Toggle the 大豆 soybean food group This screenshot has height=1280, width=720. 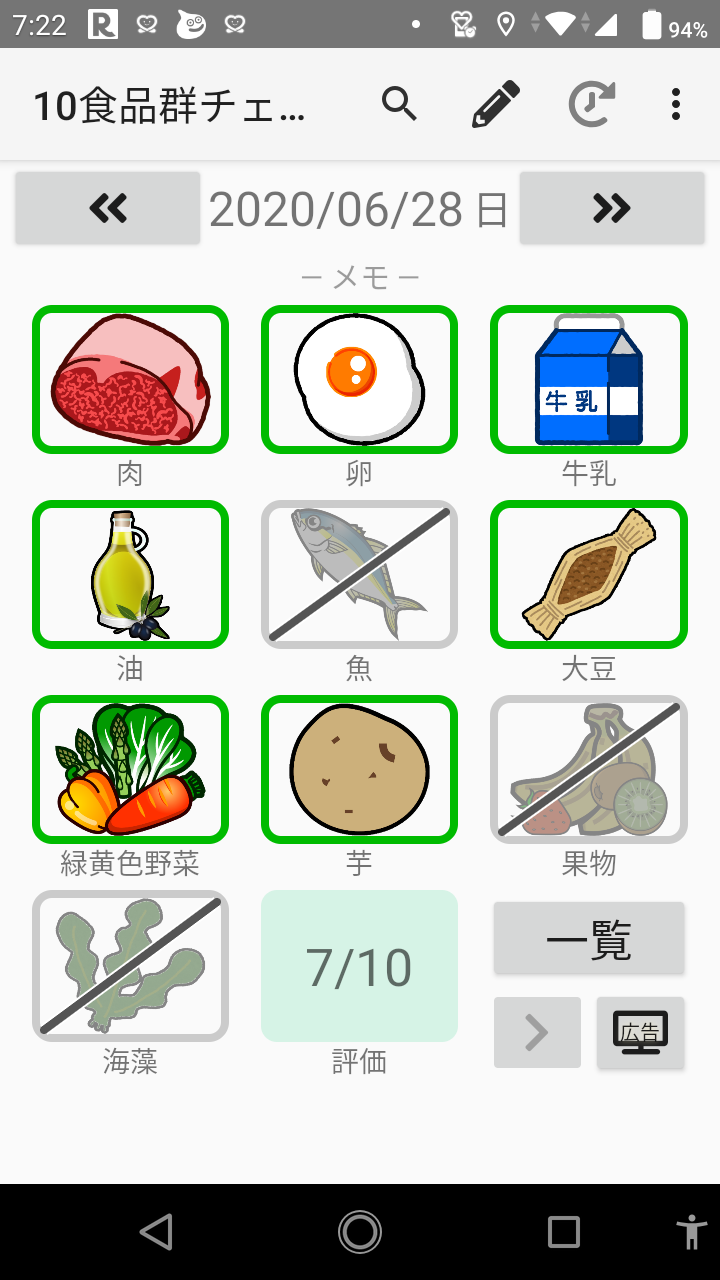[588, 574]
